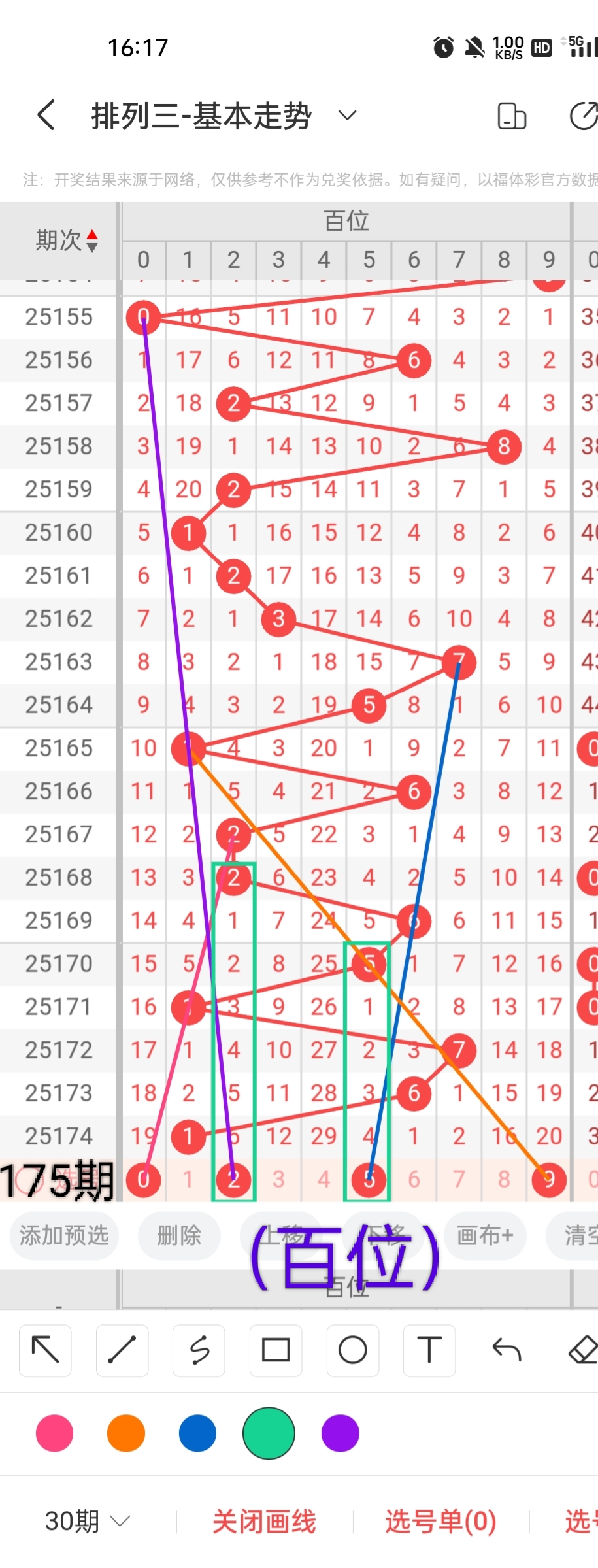Choose the orange drawing color
Image resolution: width=598 pixels, height=1568 pixels.
126,1433
